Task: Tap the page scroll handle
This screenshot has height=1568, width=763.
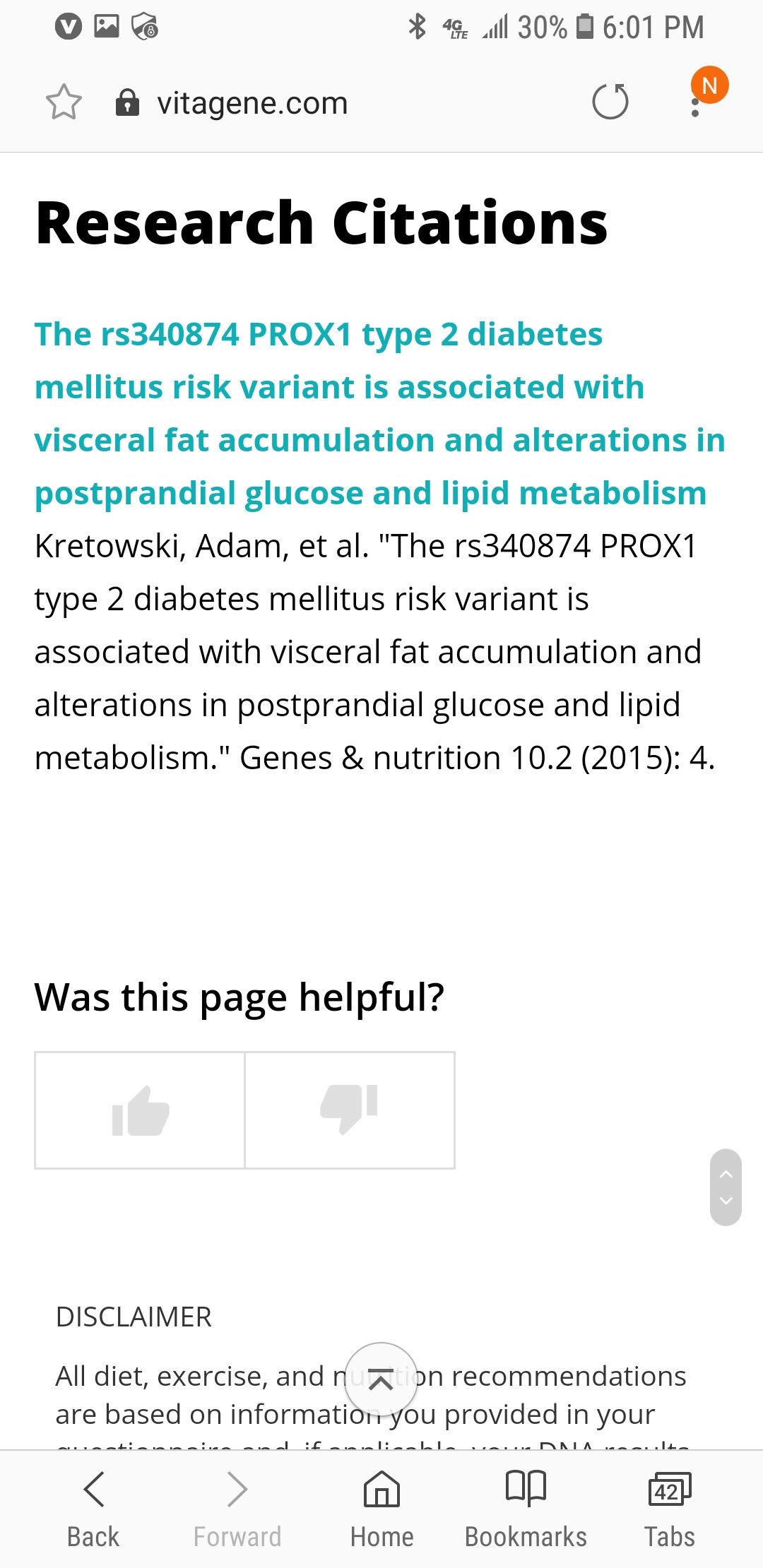Action: click(726, 1187)
